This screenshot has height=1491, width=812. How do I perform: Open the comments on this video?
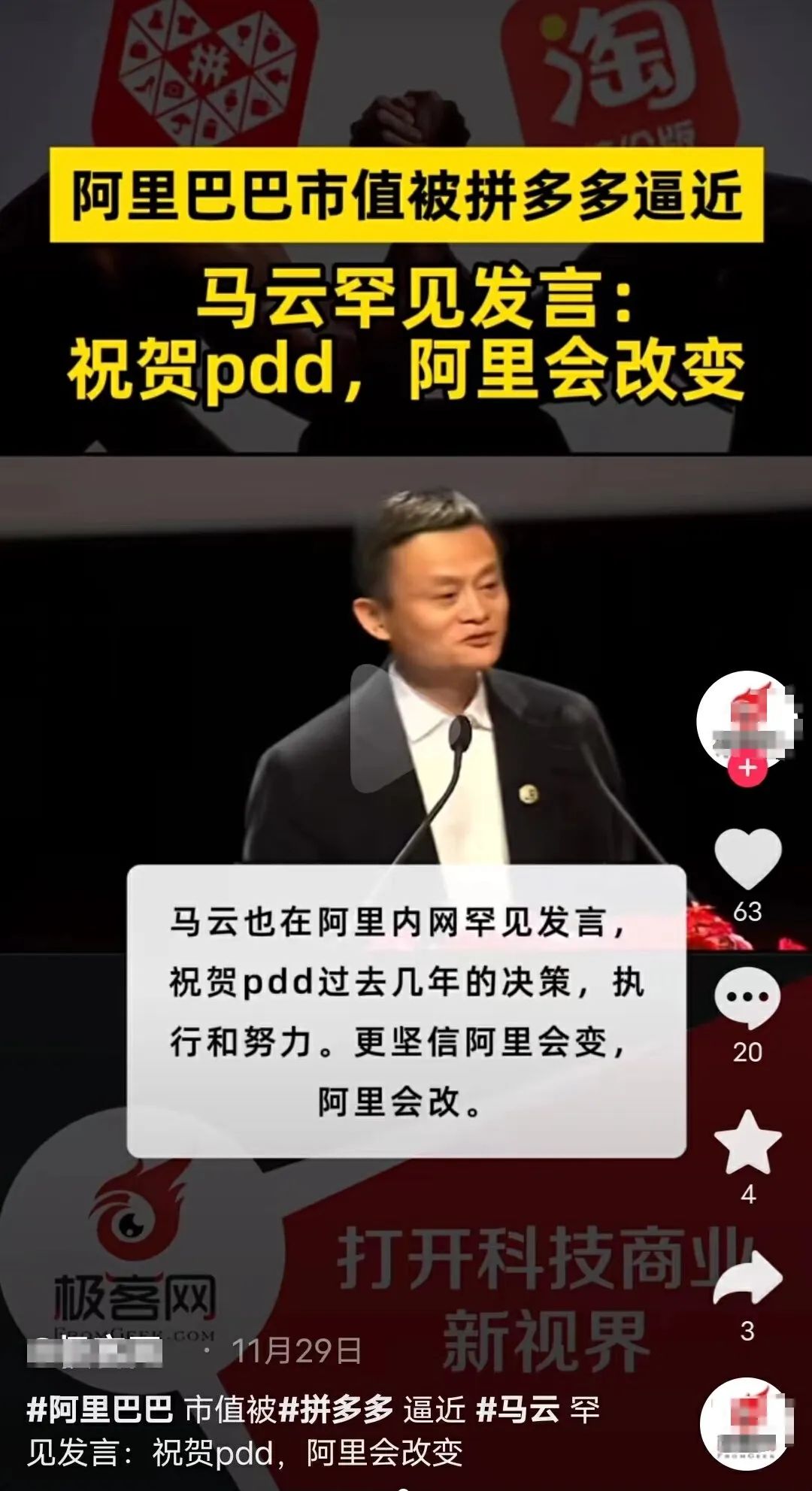[747, 999]
